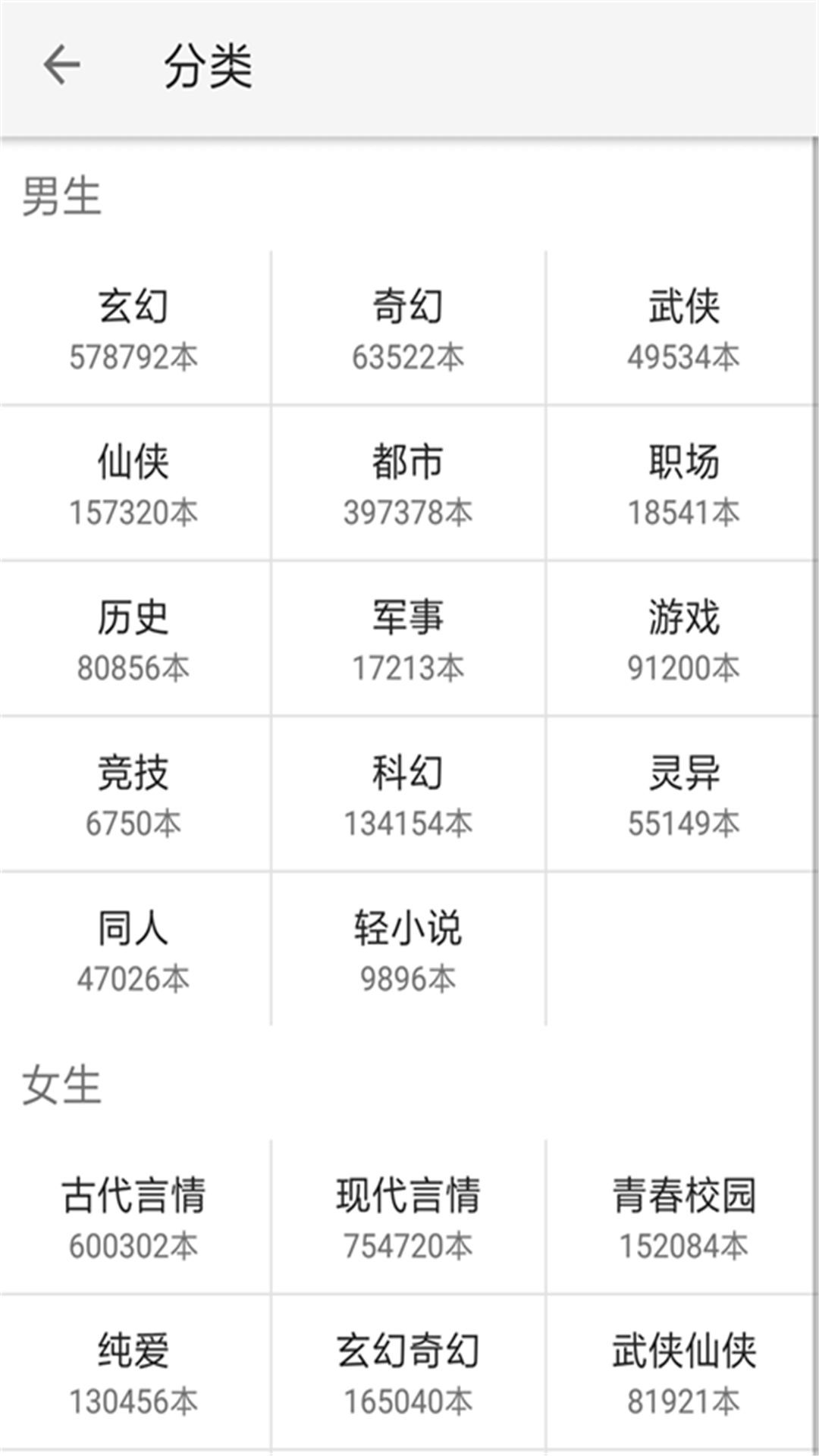Open the 同人 category
The height and width of the screenshot is (1456, 819).
[134, 950]
